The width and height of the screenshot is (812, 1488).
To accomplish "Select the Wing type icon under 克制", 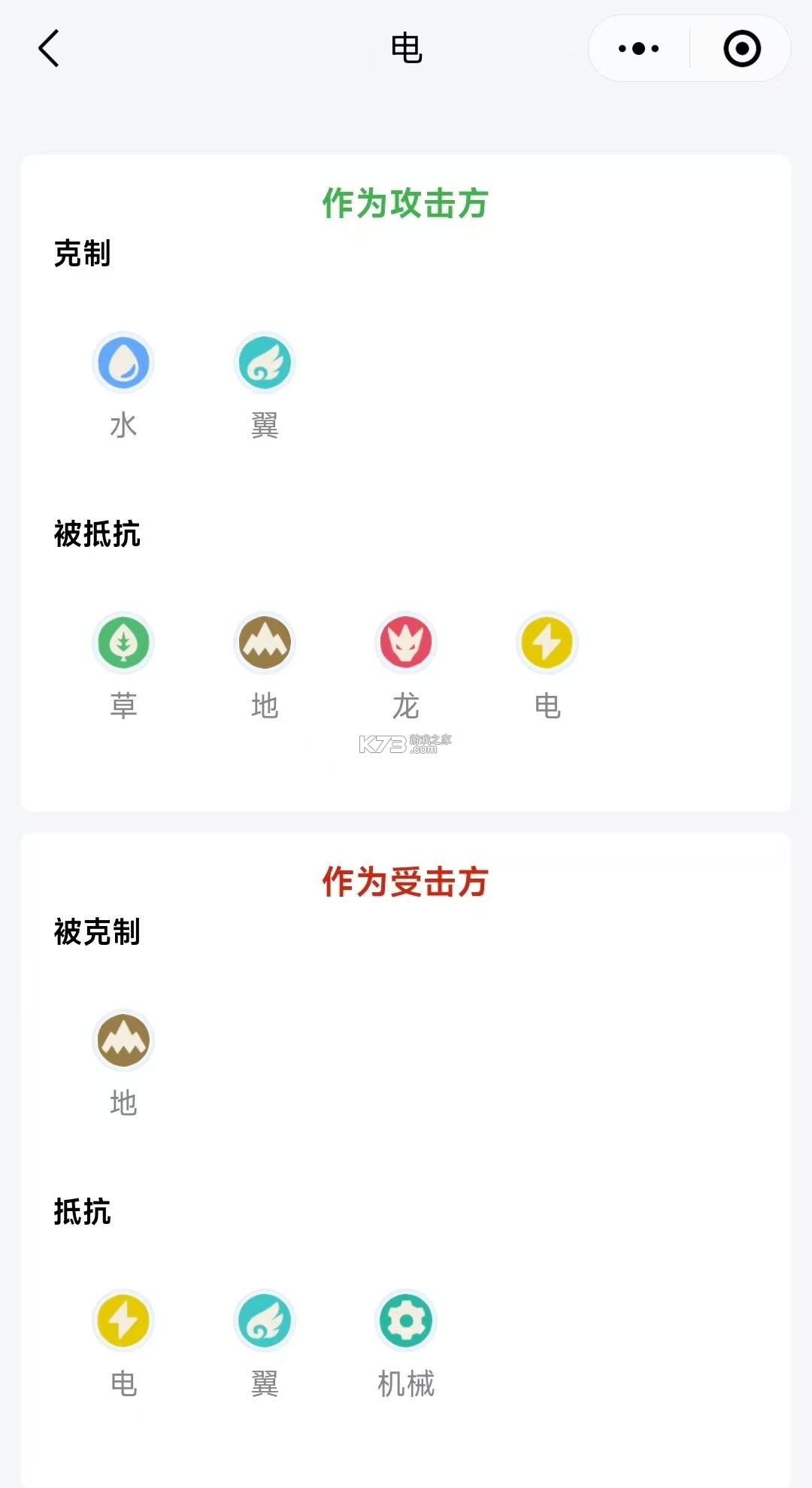I will pyautogui.click(x=264, y=363).
